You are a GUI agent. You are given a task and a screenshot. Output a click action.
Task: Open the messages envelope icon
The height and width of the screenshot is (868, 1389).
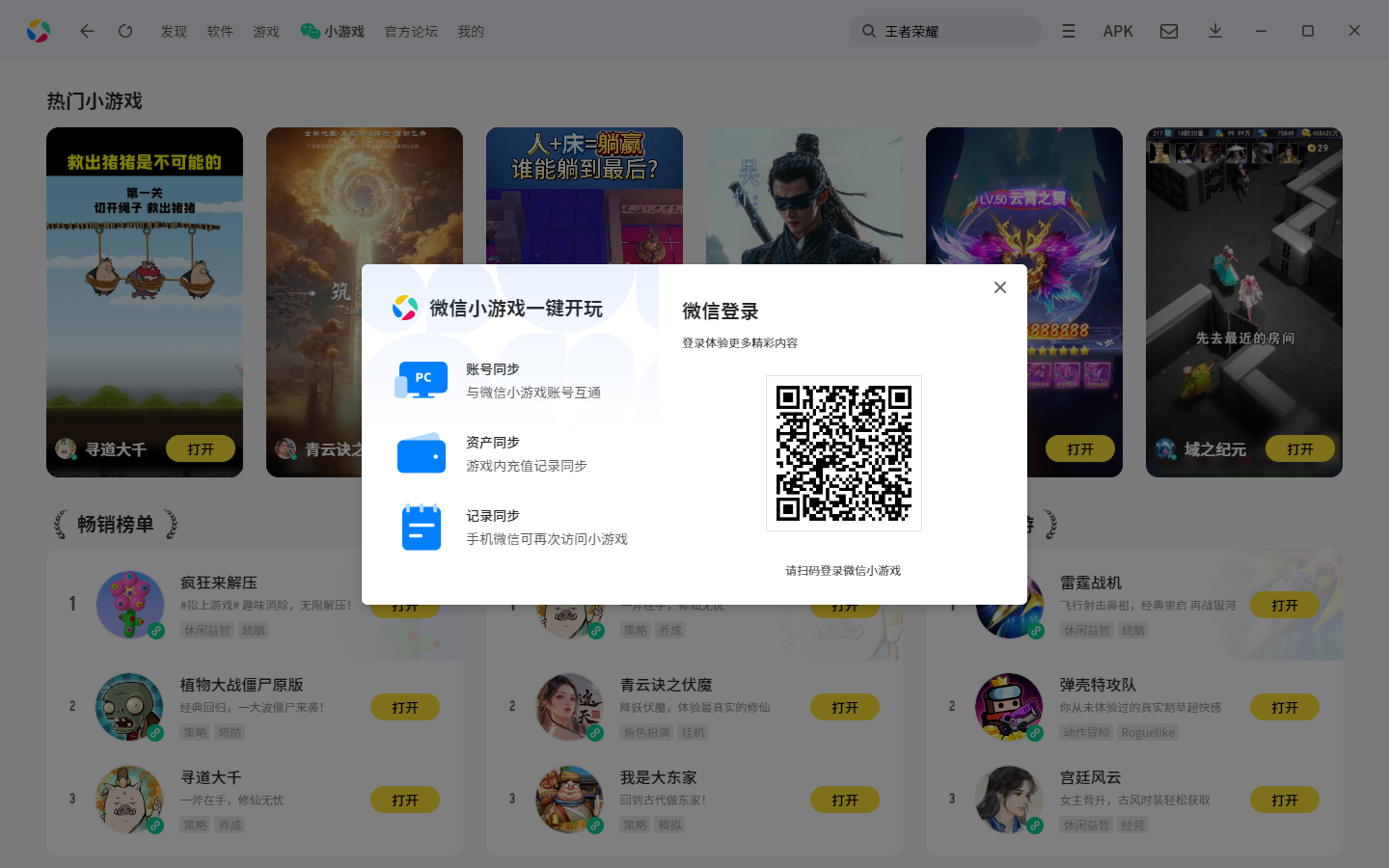point(1169,31)
